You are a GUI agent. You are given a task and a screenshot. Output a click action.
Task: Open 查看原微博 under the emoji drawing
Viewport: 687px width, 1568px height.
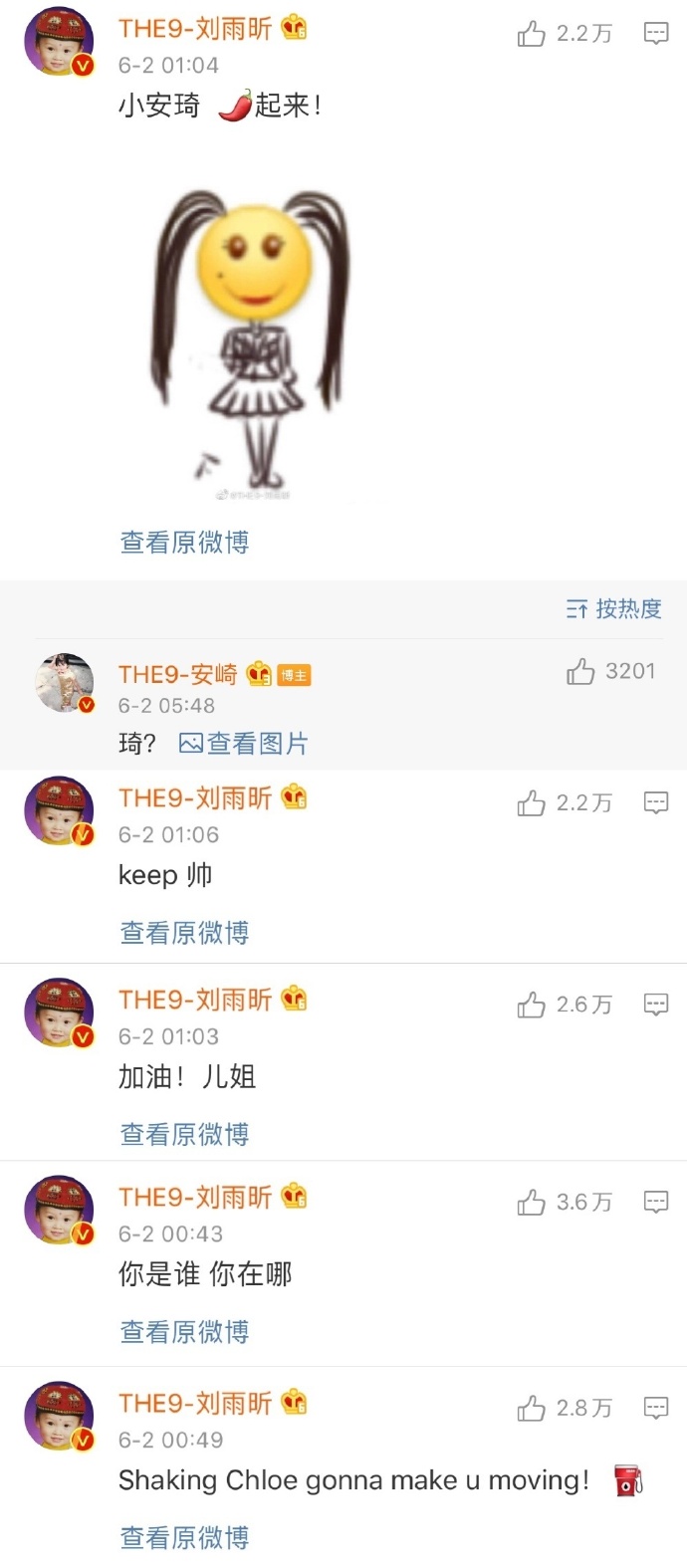pyautogui.click(x=184, y=543)
